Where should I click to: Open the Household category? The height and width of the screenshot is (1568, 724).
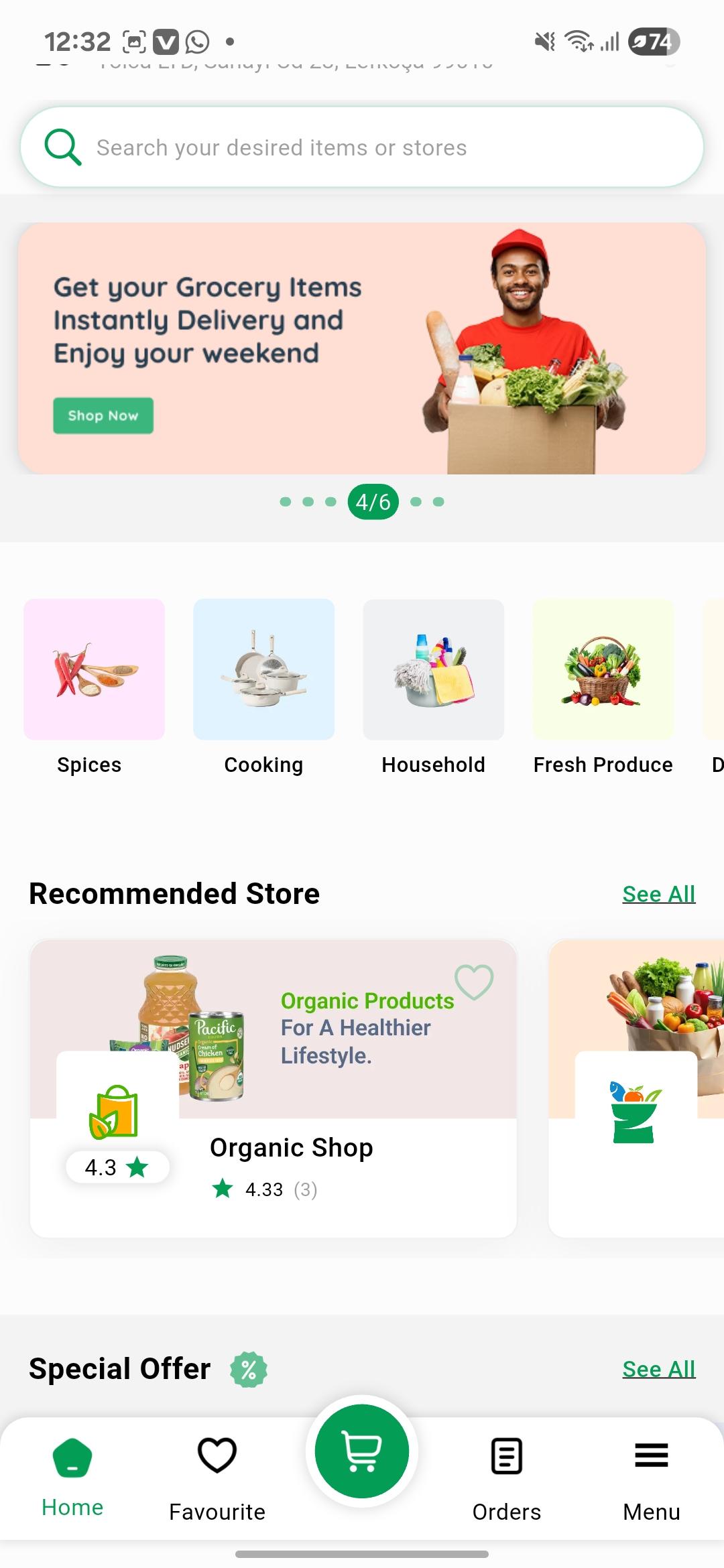[x=433, y=670]
